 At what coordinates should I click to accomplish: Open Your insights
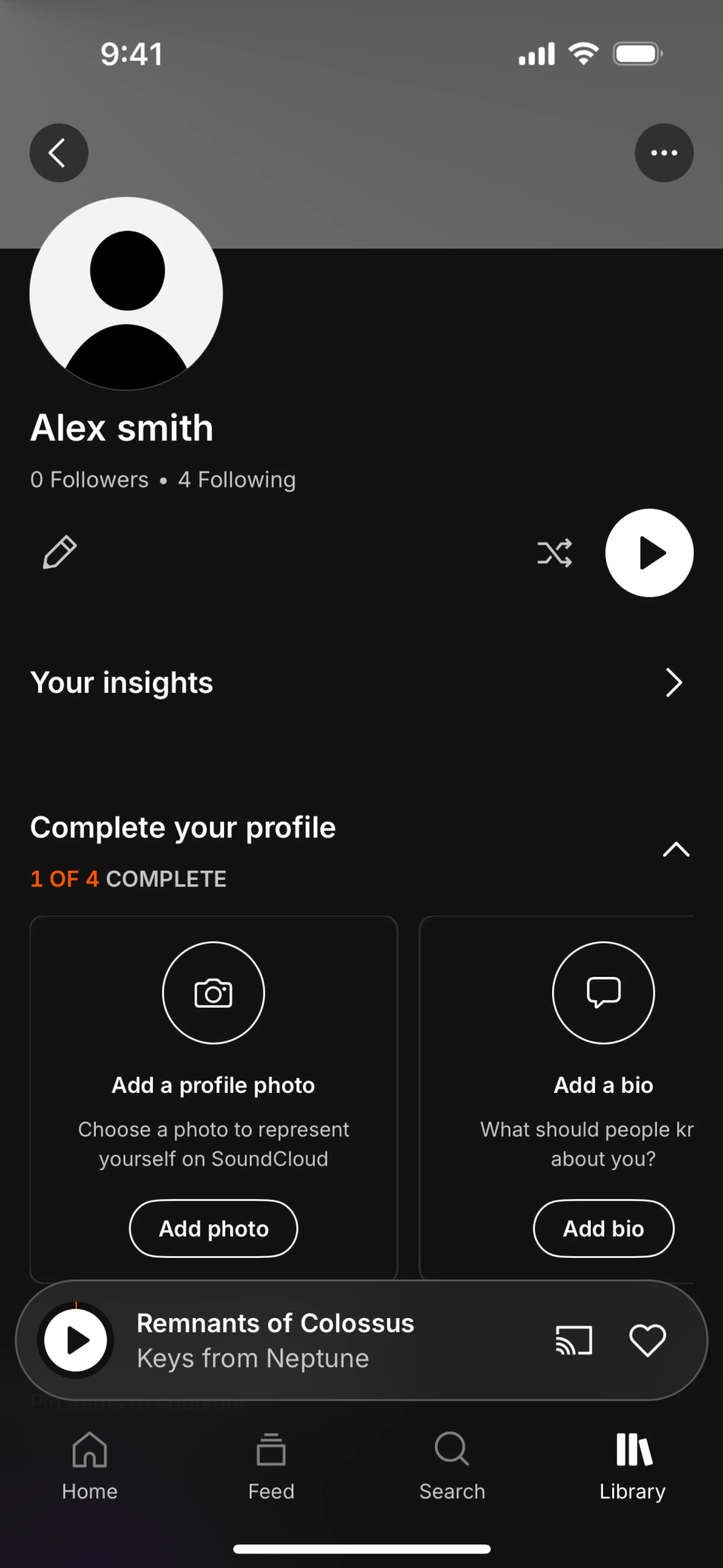tap(673, 682)
